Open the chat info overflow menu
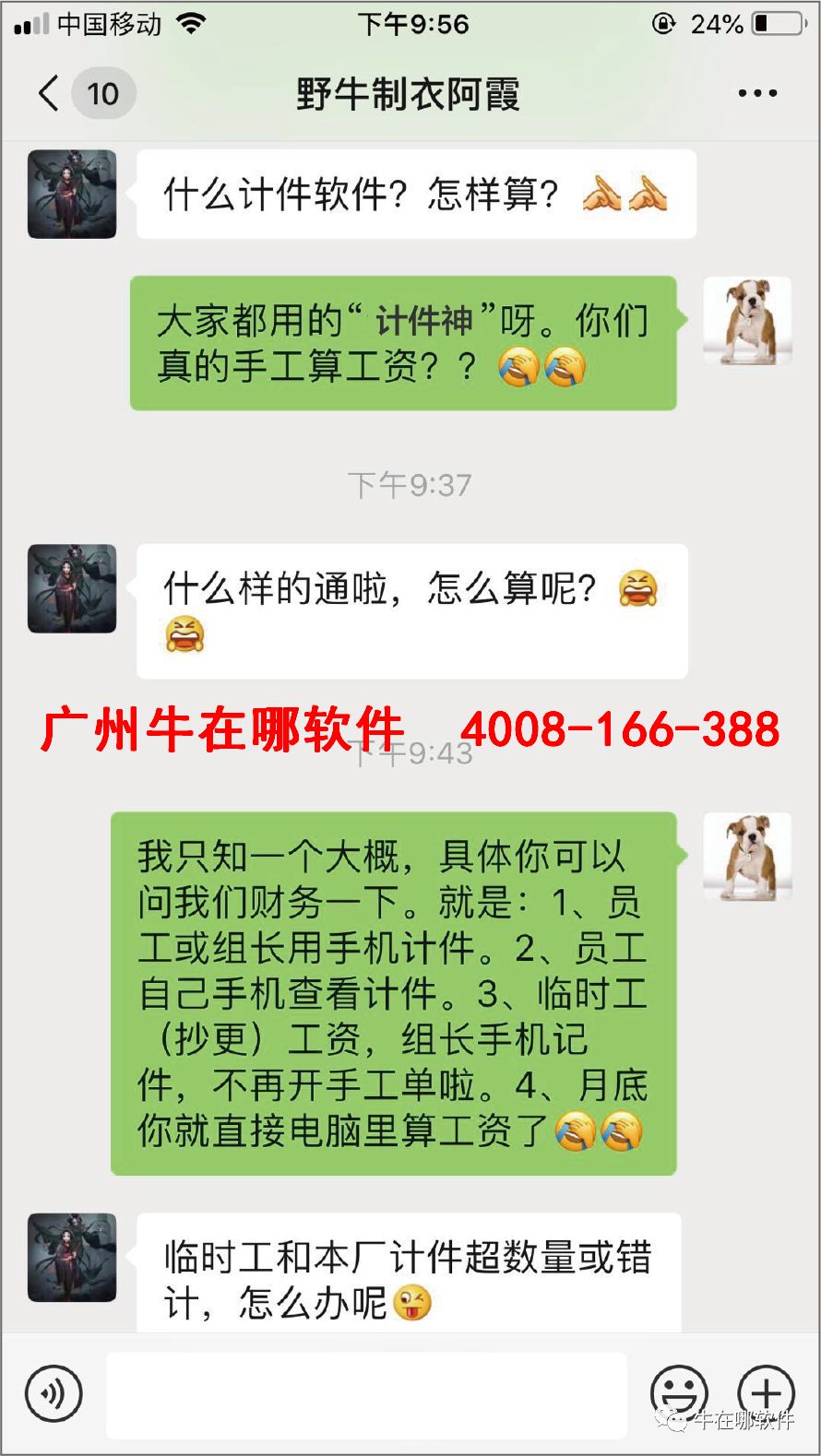The height and width of the screenshot is (1456, 821). coord(756,93)
